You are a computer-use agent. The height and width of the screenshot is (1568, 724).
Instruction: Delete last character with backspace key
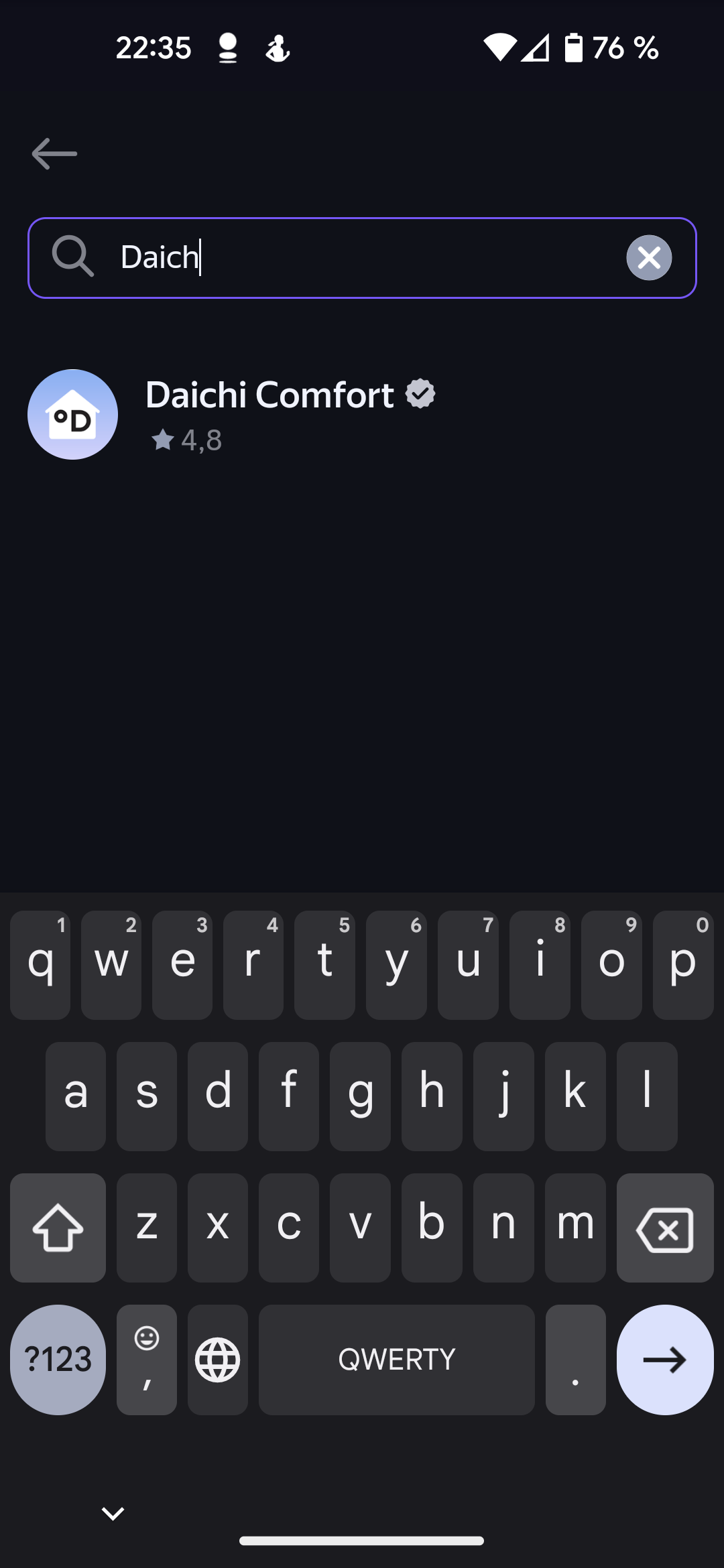pyautogui.click(x=664, y=1228)
